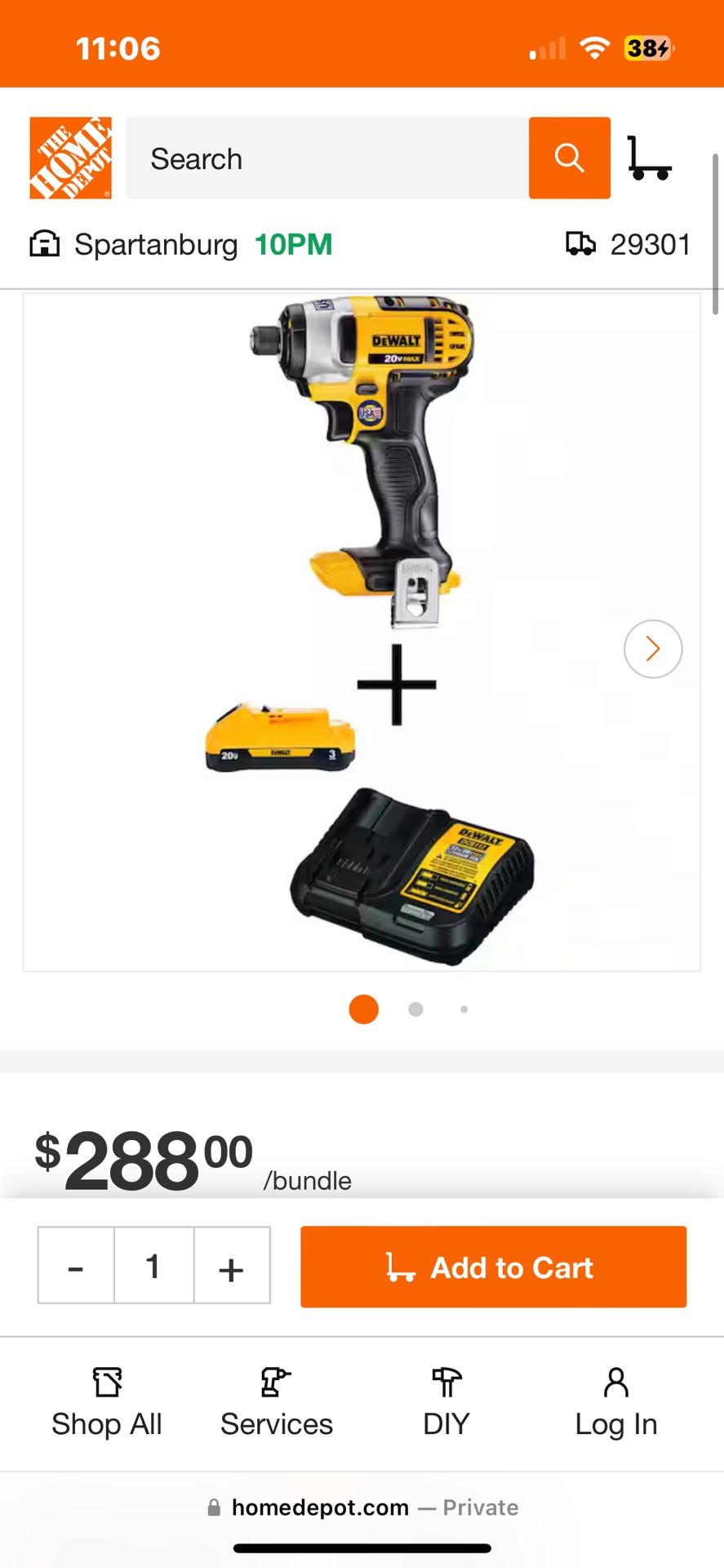Show the next product image arrow

pyautogui.click(x=652, y=649)
